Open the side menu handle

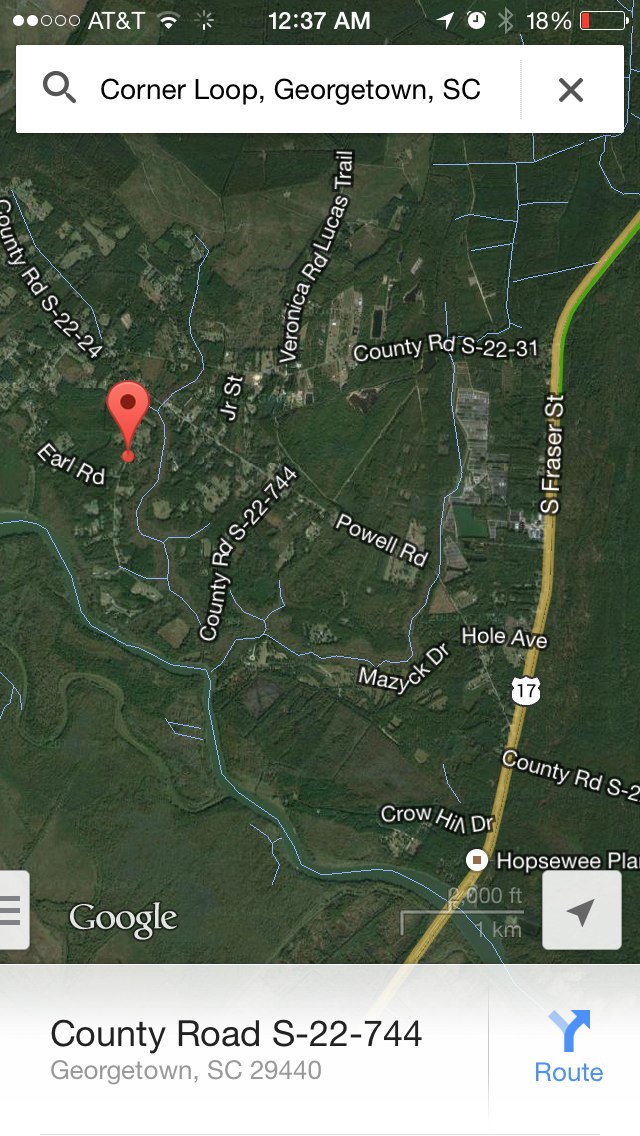pyautogui.click(x=13, y=910)
